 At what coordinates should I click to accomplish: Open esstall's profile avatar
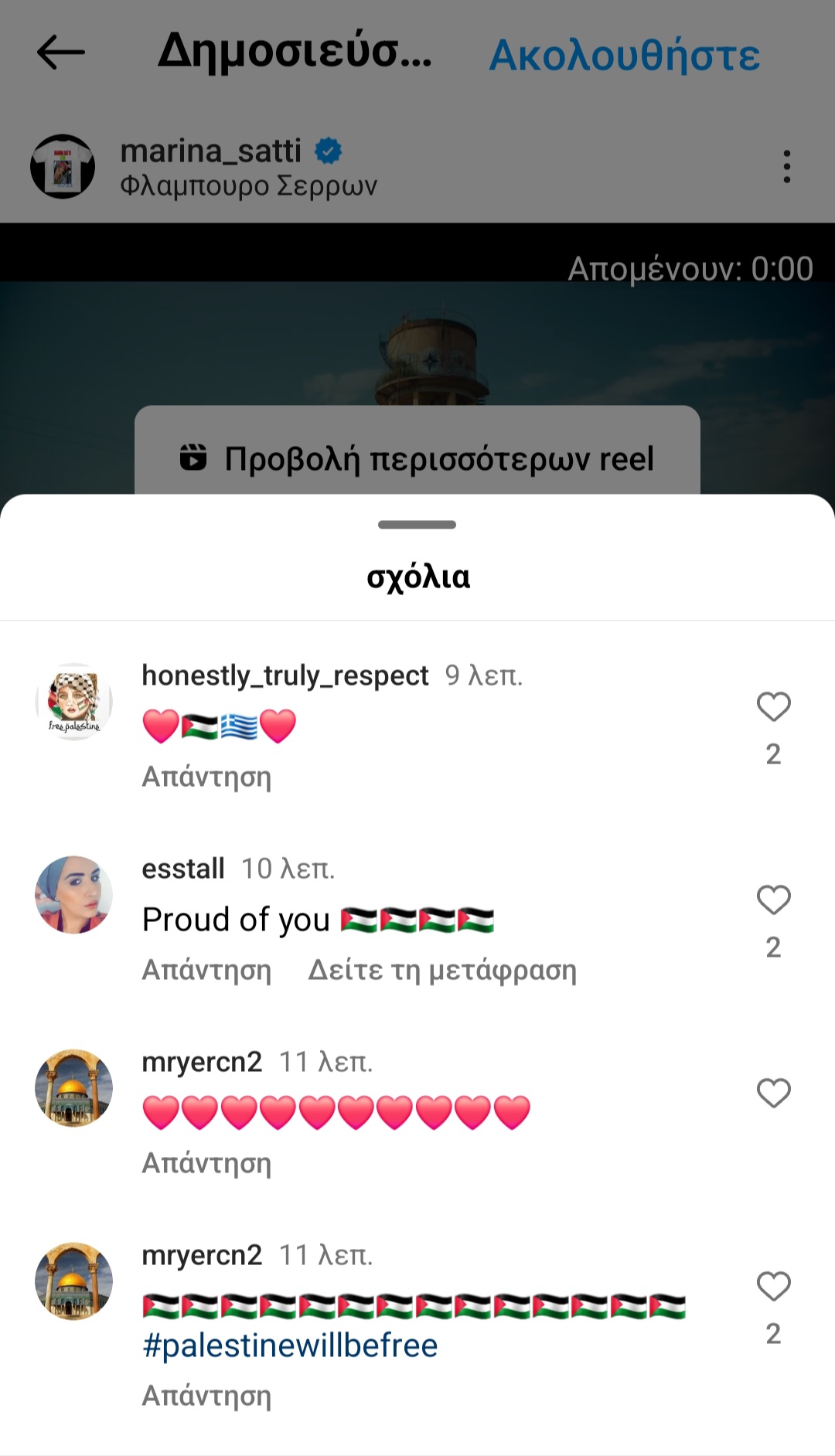(x=73, y=894)
